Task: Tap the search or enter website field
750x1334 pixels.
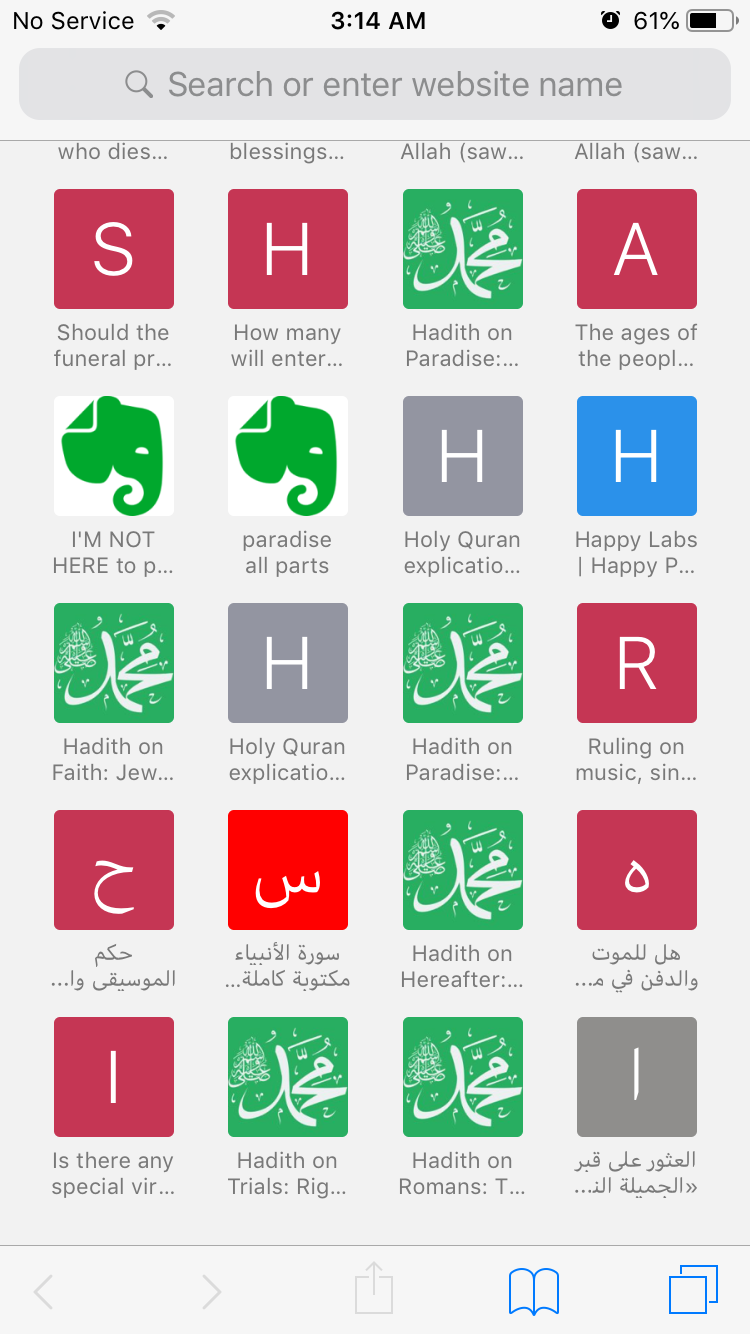Action: (375, 85)
